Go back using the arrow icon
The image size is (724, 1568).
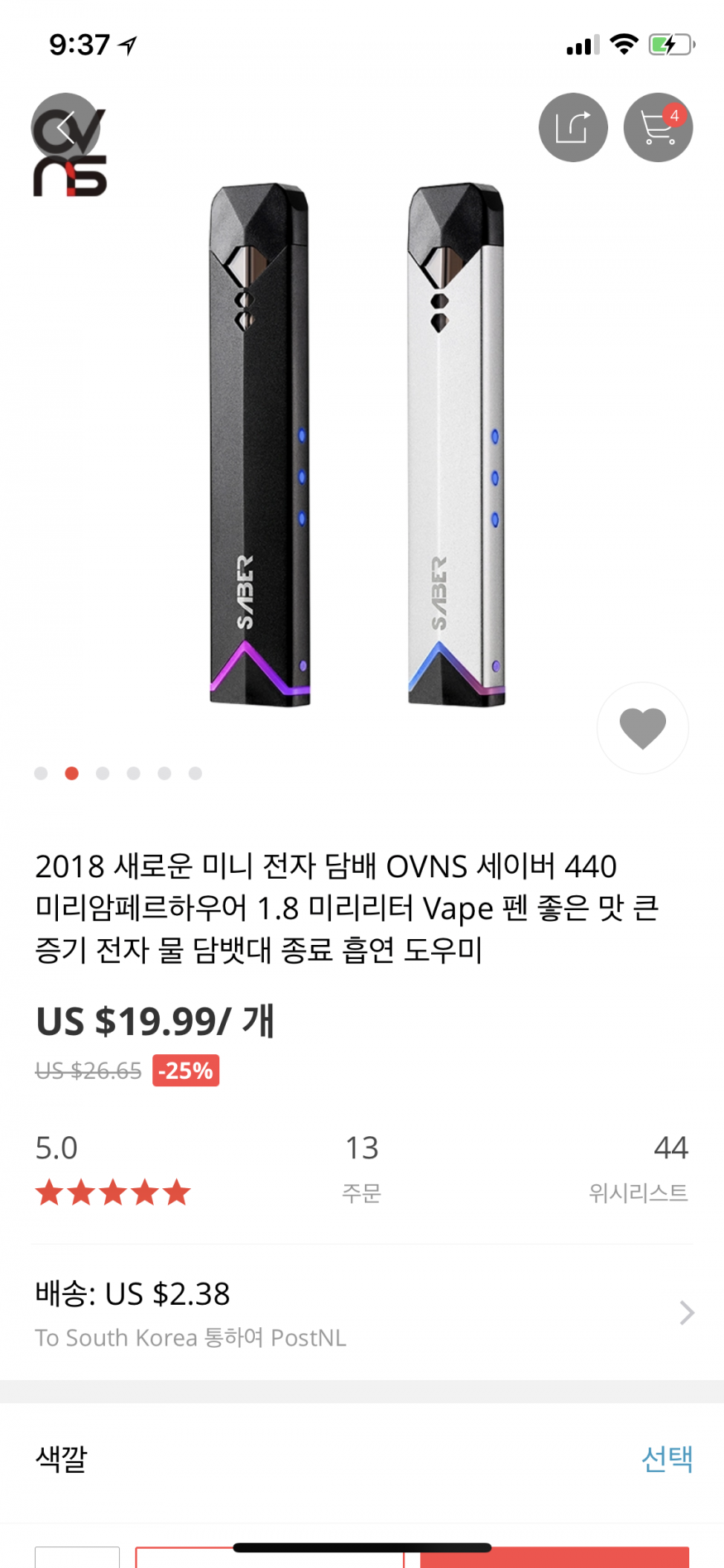(x=65, y=127)
